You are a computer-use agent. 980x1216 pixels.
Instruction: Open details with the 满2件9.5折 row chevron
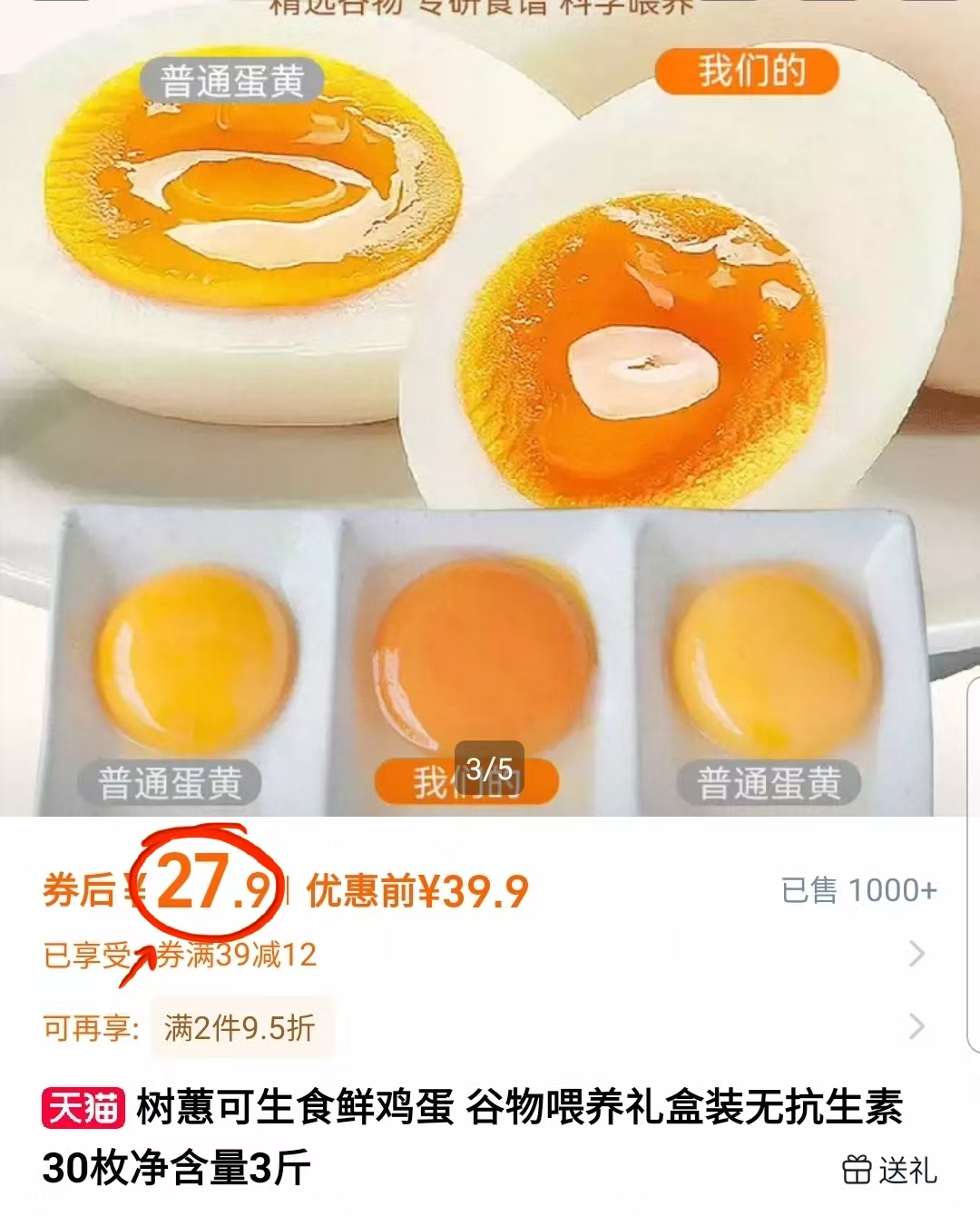(x=917, y=1027)
